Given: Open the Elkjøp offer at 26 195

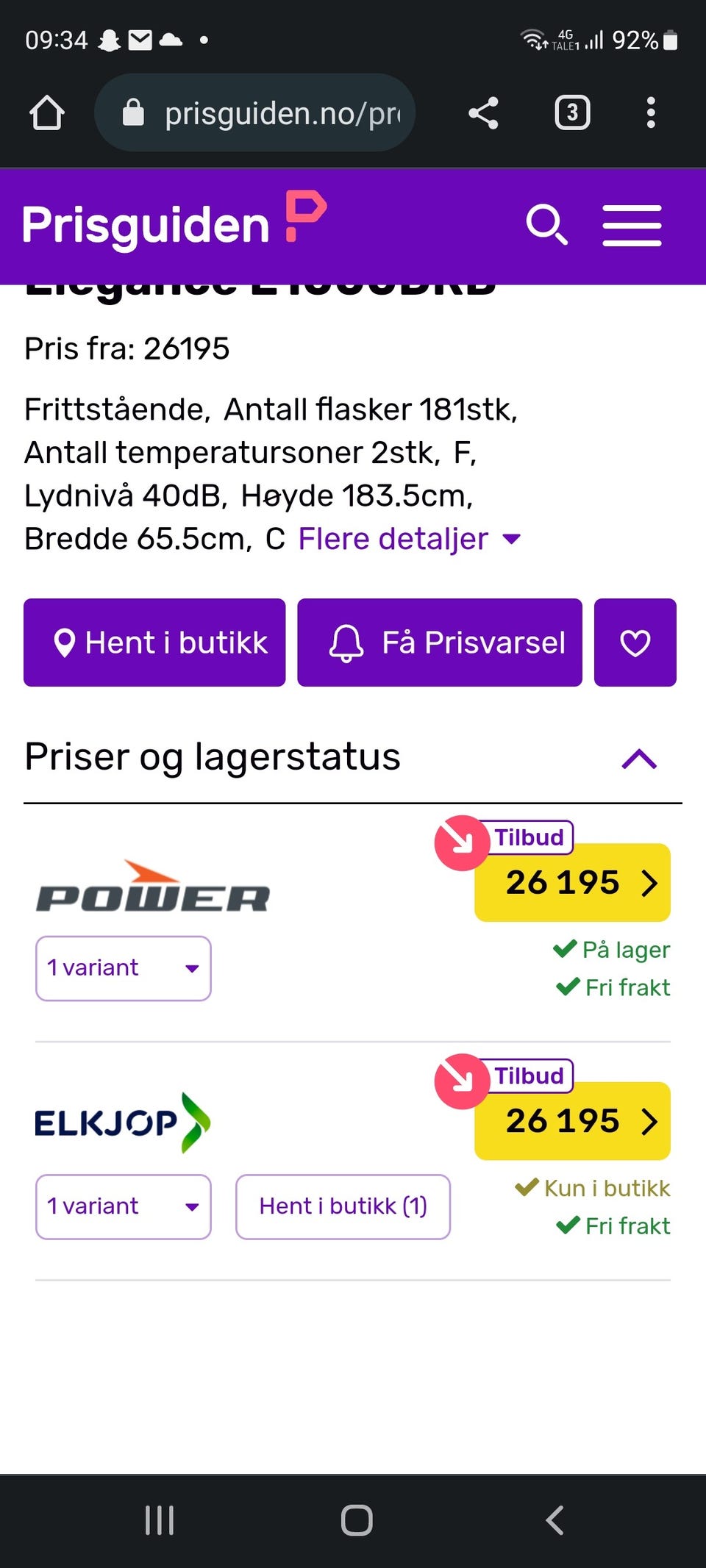Looking at the screenshot, I should [x=572, y=1121].
